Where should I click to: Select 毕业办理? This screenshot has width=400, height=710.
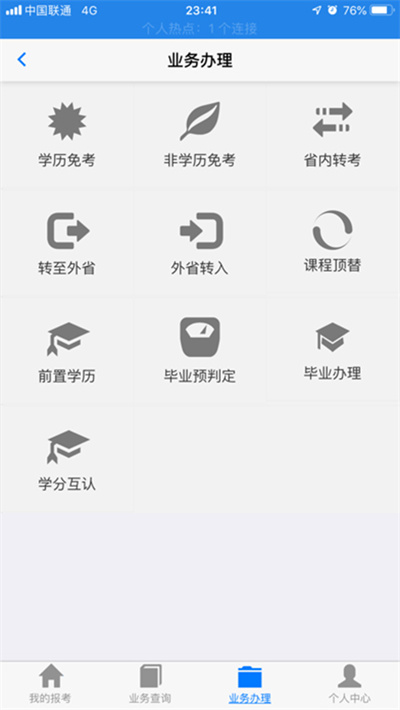[333, 350]
